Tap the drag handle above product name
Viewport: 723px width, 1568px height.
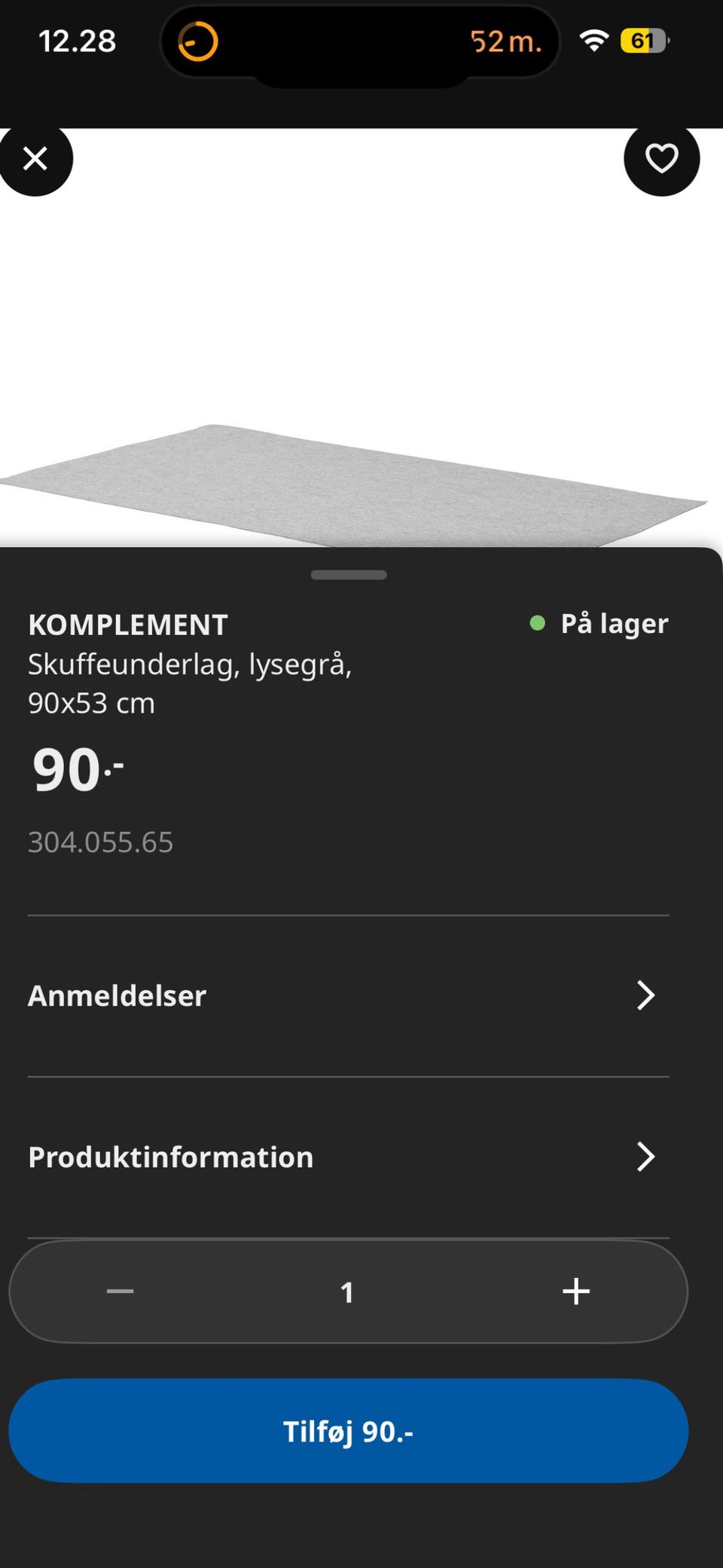point(348,574)
